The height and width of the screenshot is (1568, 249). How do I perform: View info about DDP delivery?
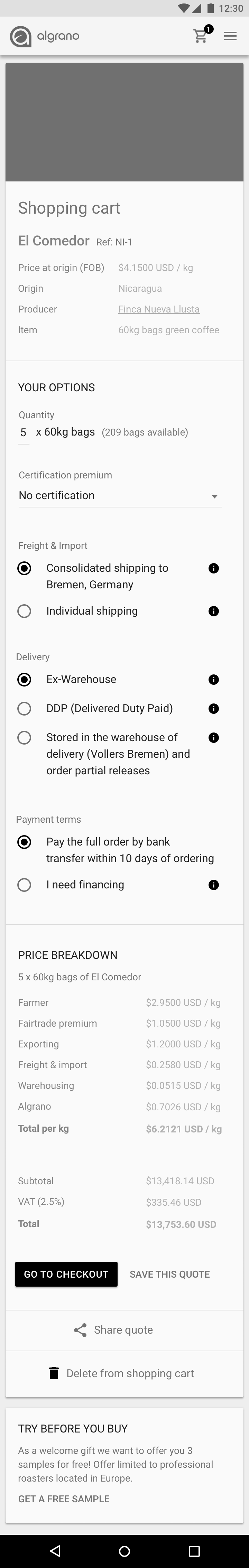pos(214,709)
